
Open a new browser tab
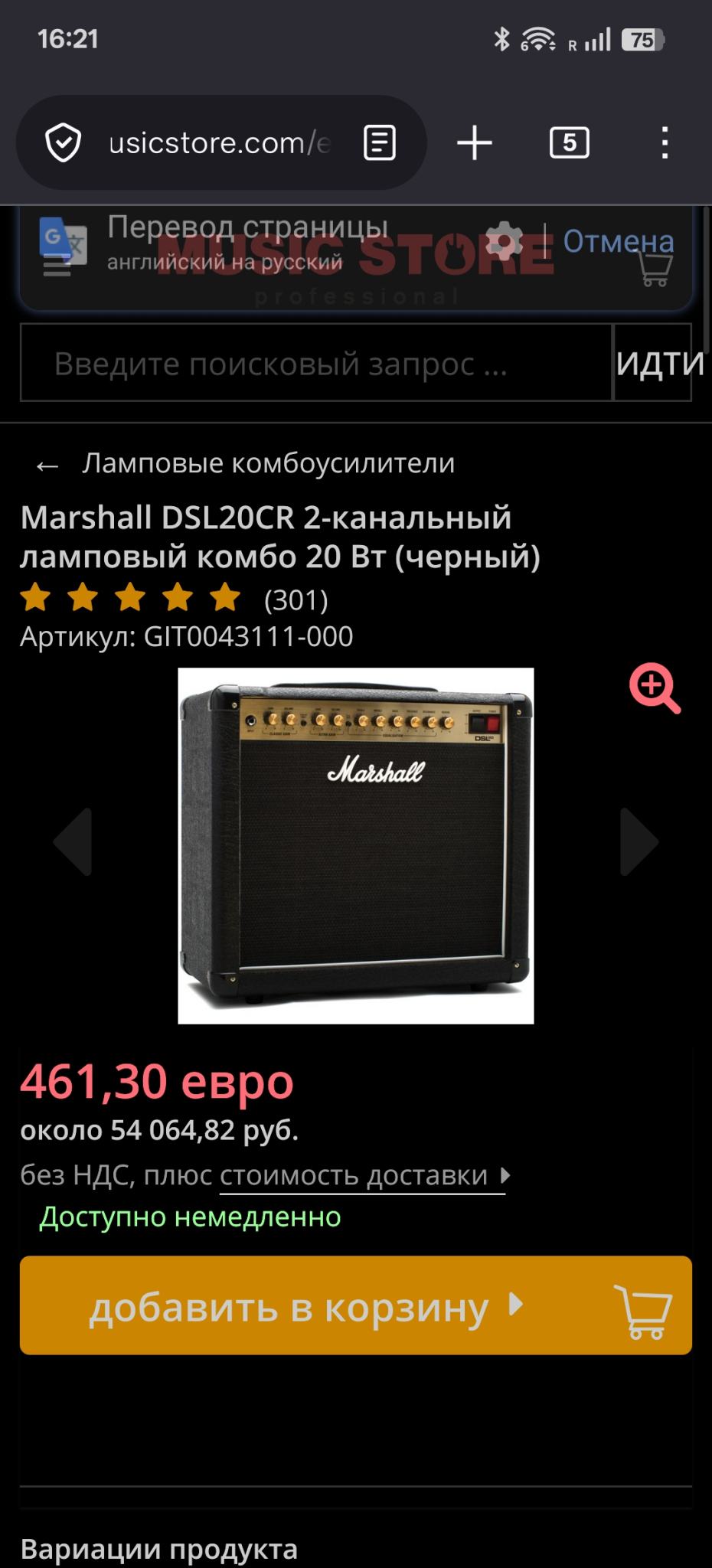click(475, 143)
